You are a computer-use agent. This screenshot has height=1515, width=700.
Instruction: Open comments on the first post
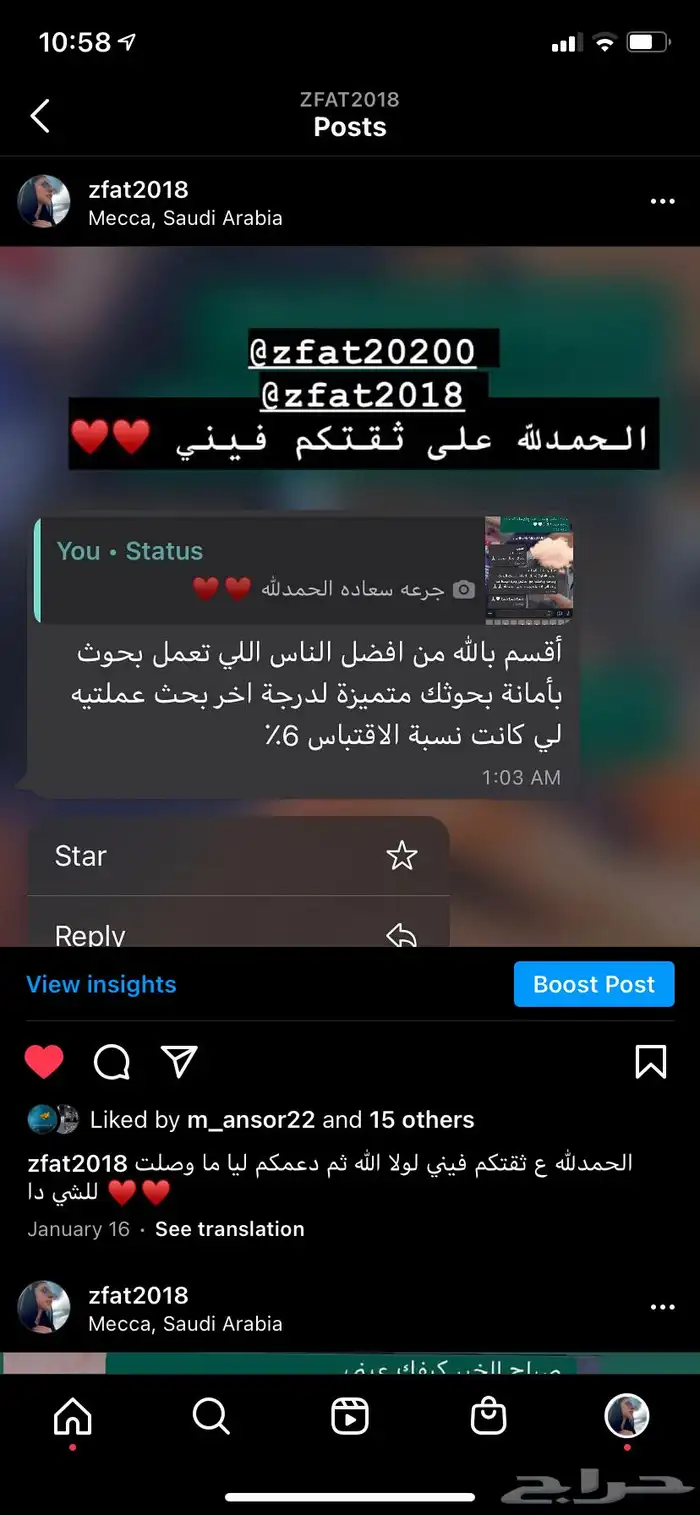point(112,1061)
